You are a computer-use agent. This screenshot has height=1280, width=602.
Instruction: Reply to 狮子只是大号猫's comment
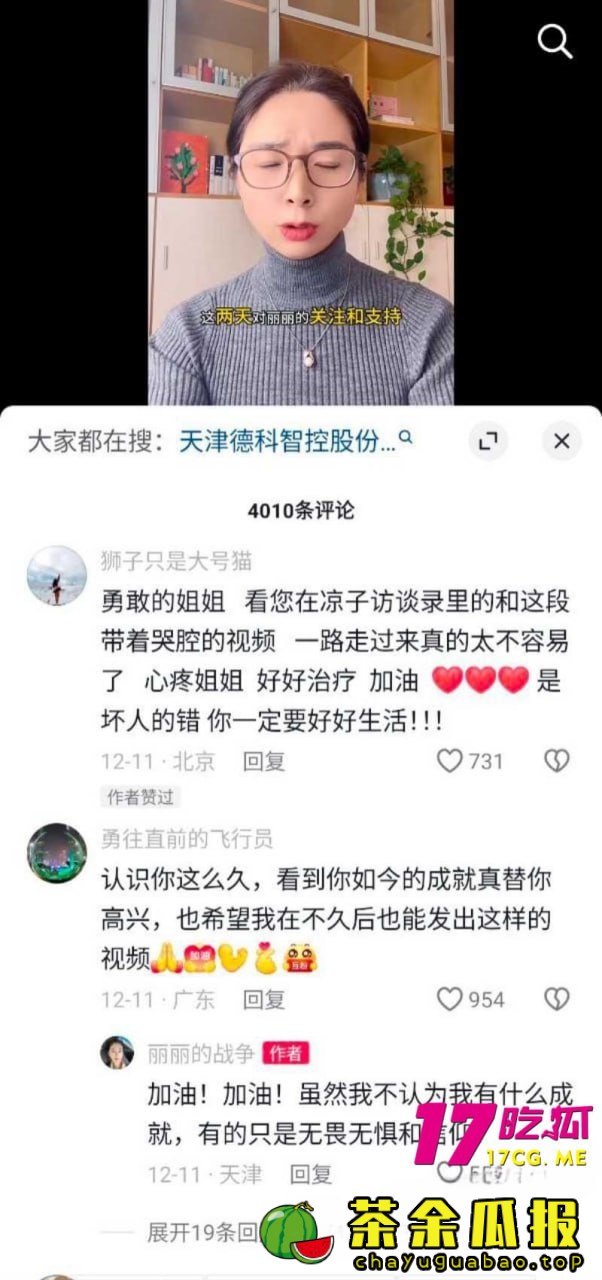264,761
